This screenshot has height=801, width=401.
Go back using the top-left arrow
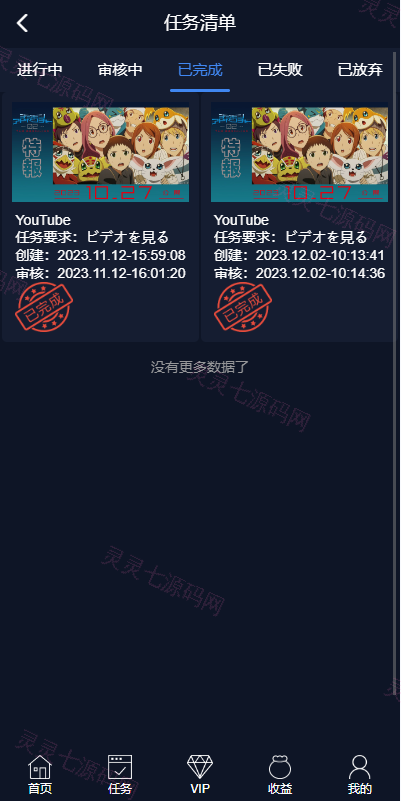click(x=22, y=23)
